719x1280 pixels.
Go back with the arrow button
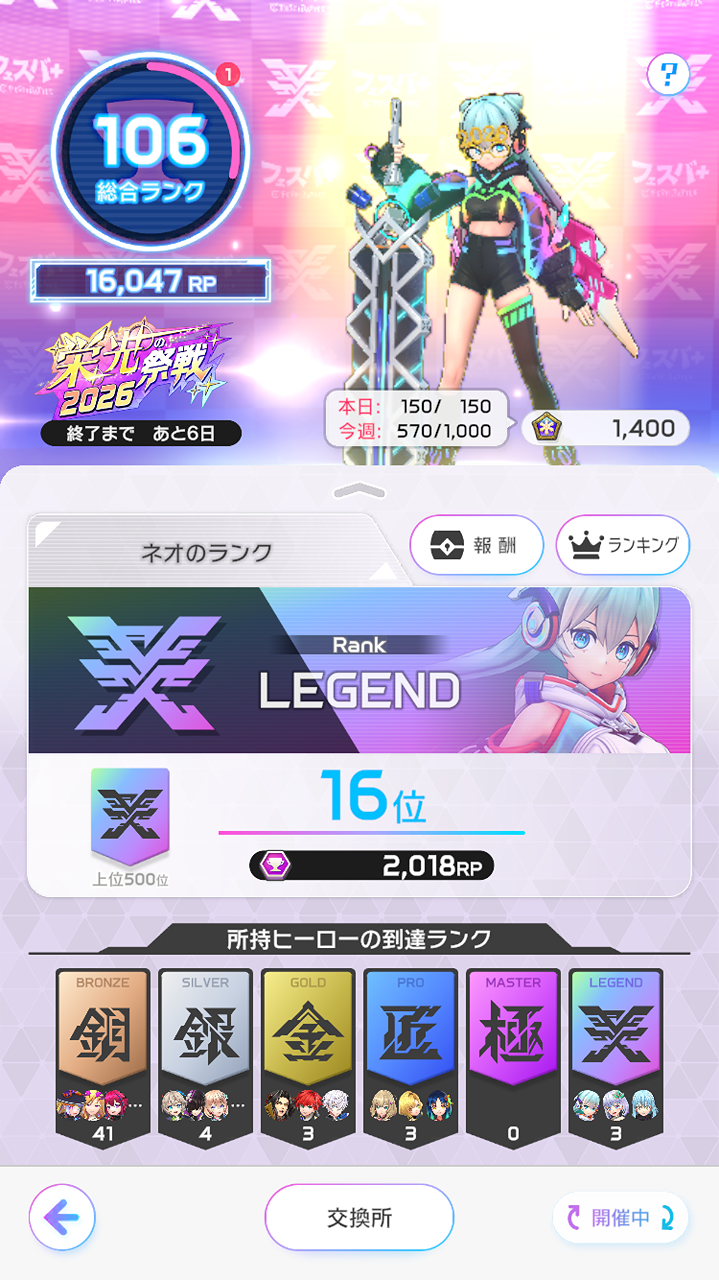point(62,1218)
